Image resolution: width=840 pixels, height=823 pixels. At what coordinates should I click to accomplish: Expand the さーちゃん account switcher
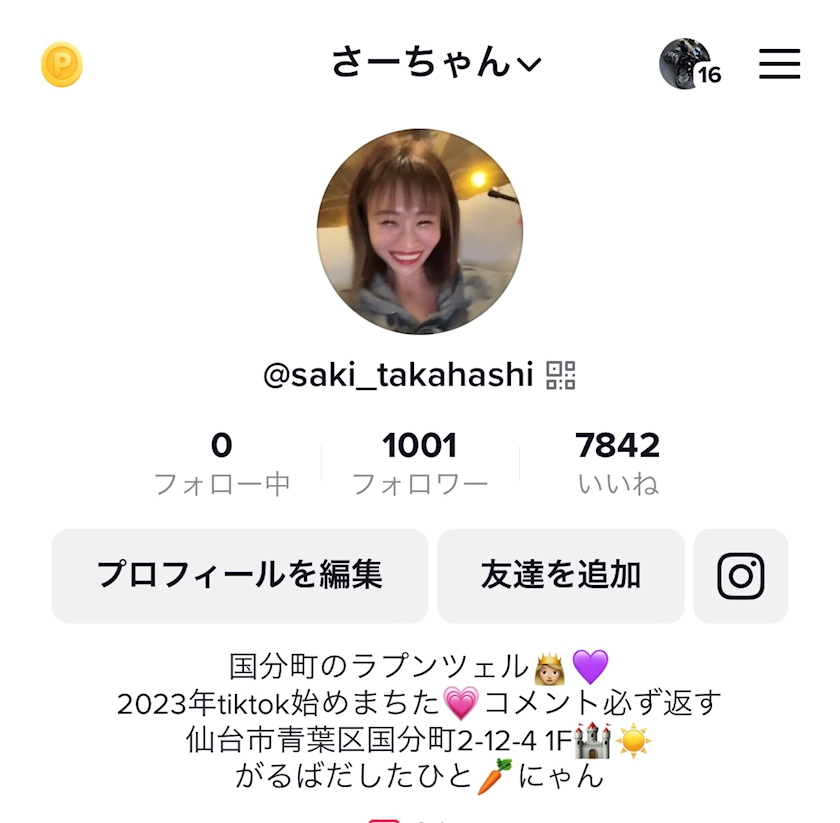pyautogui.click(x=436, y=64)
